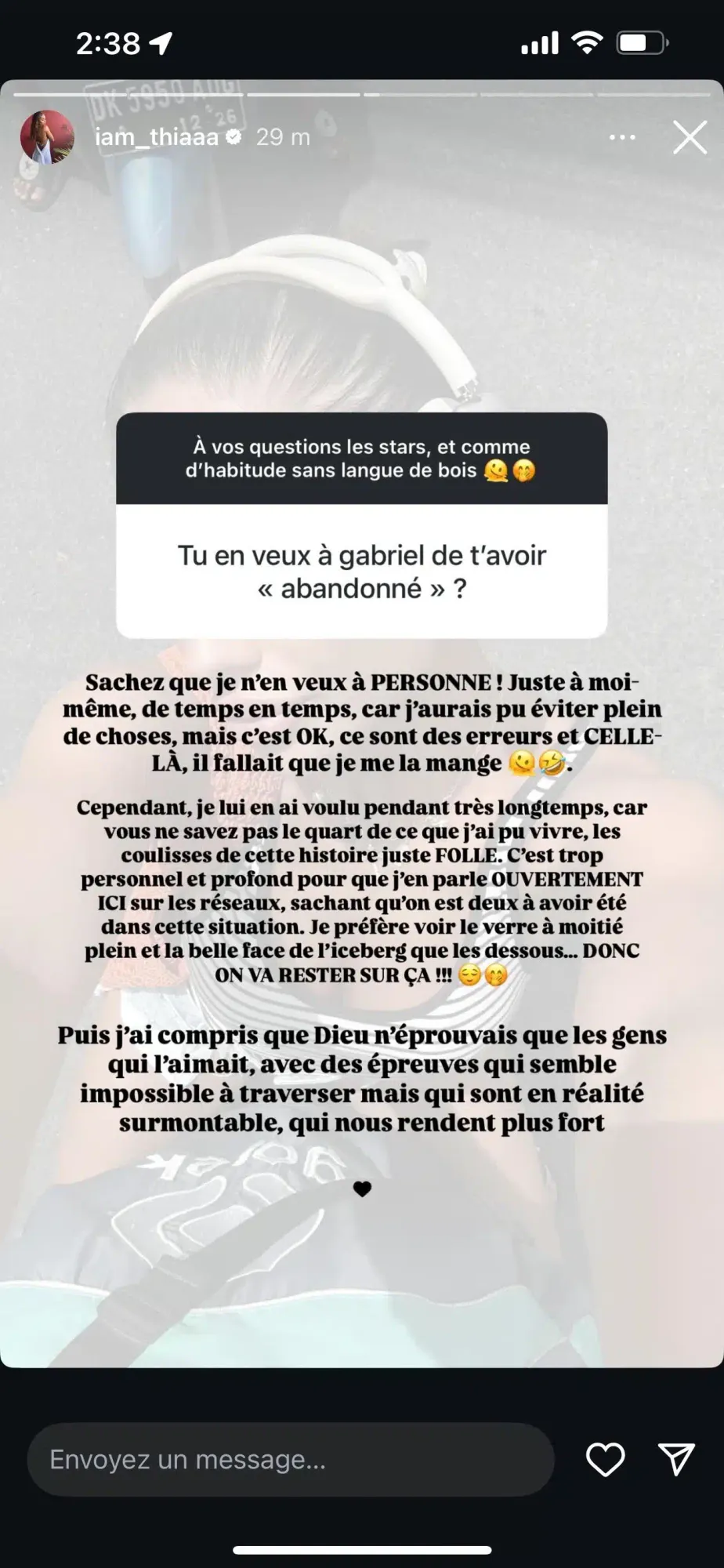The height and width of the screenshot is (1568, 724).
Task: Like the story with the heart icon
Action: [605, 1460]
